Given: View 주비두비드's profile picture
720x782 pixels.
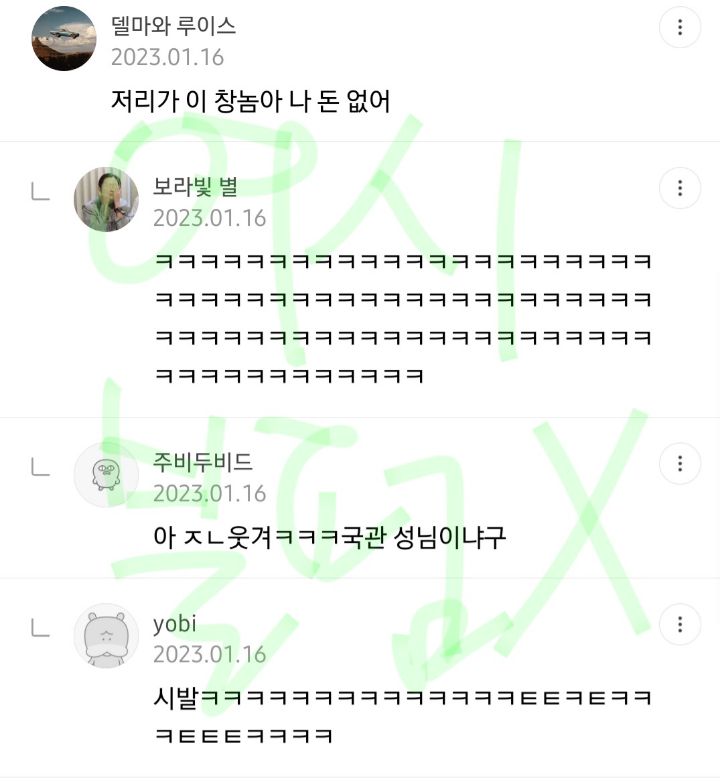Looking at the screenshot, I should click(x=106, y=475).
